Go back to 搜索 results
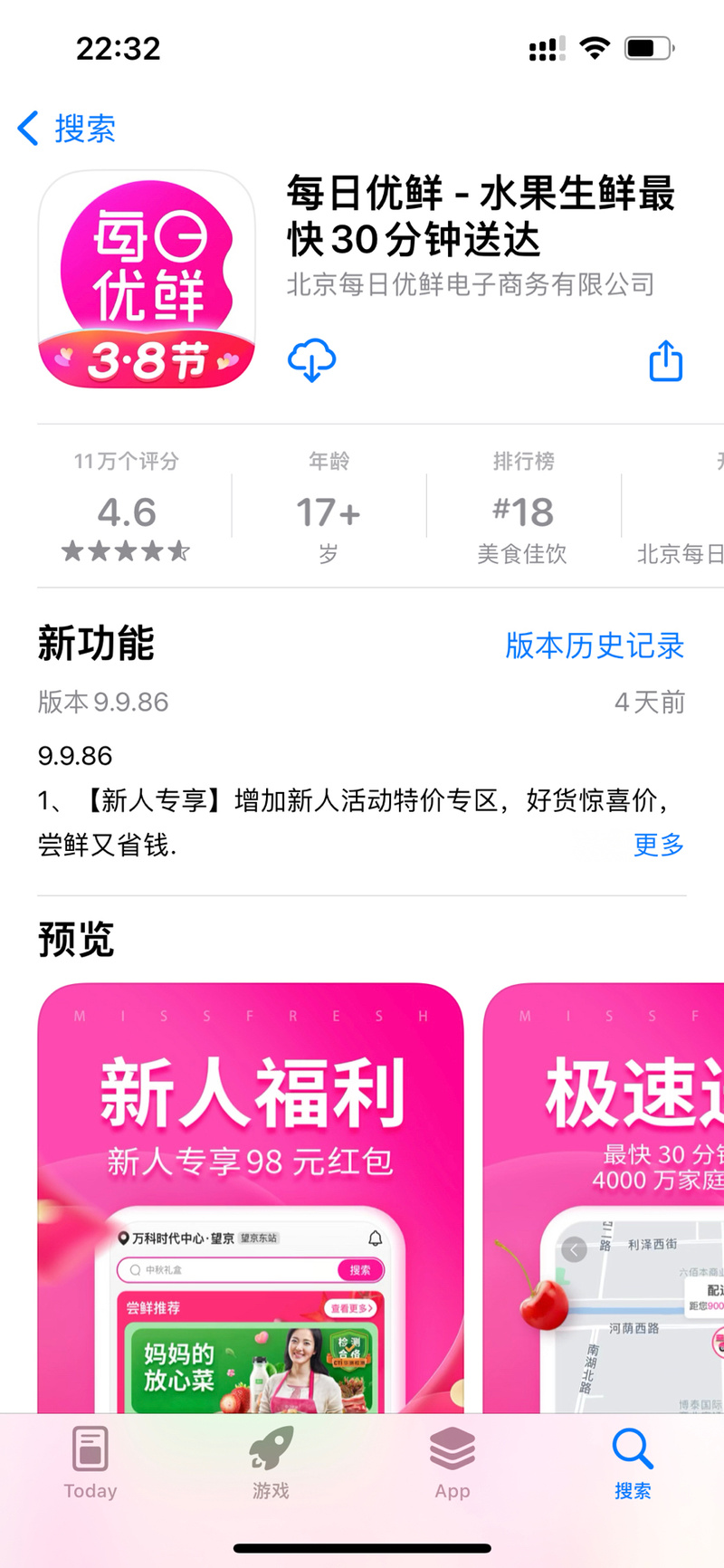The width and height of the screenshot is (724, 1568). pos(68,129)
